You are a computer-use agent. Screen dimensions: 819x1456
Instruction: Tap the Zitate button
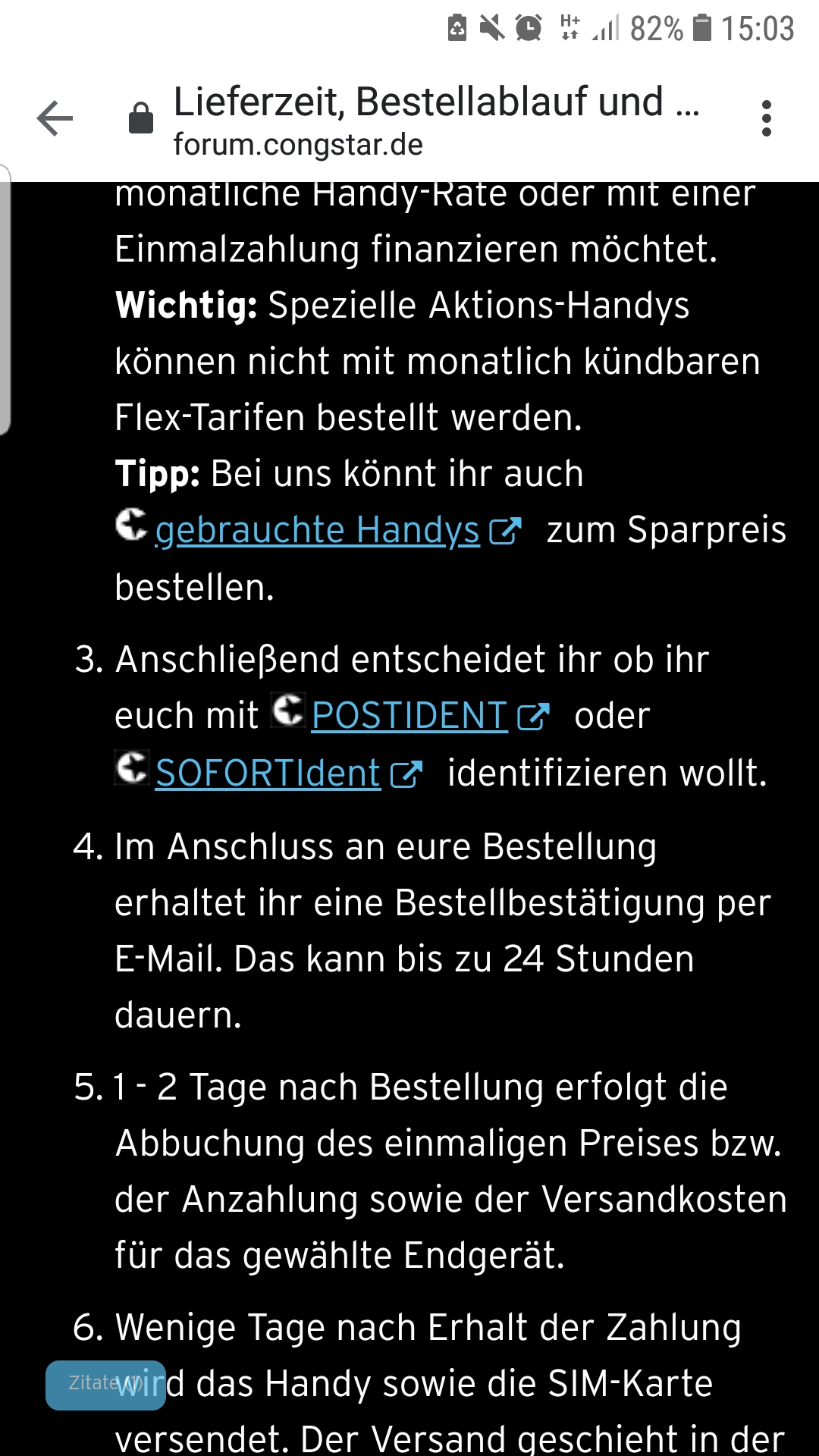click(x=105, y=1385)
